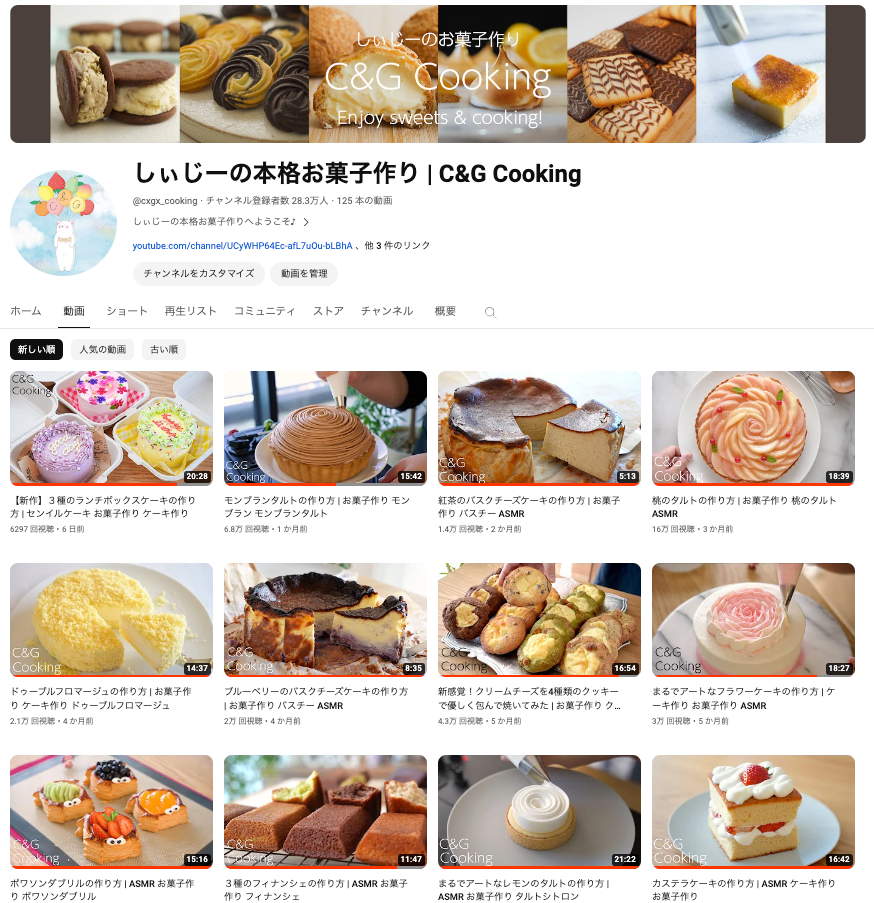Sort videos by 古い順
The image size is (874, 903).
click(164, 350)
